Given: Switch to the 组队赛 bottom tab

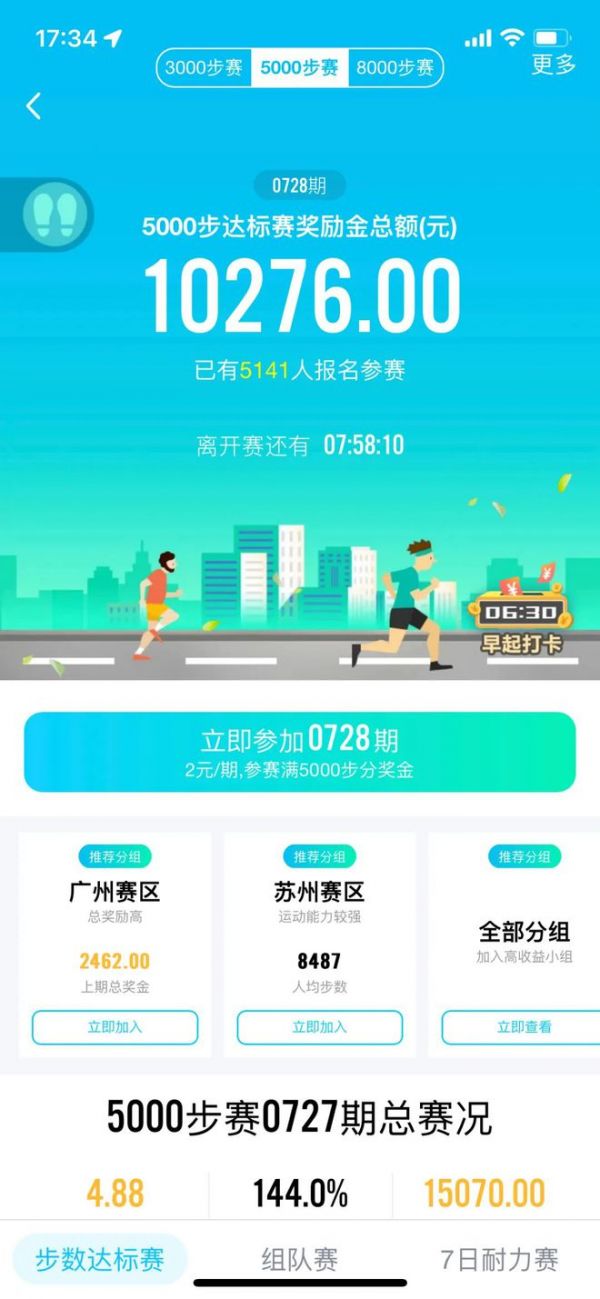Looking at the screenshot, I should pyautogui.click(x=300, y=1259).
